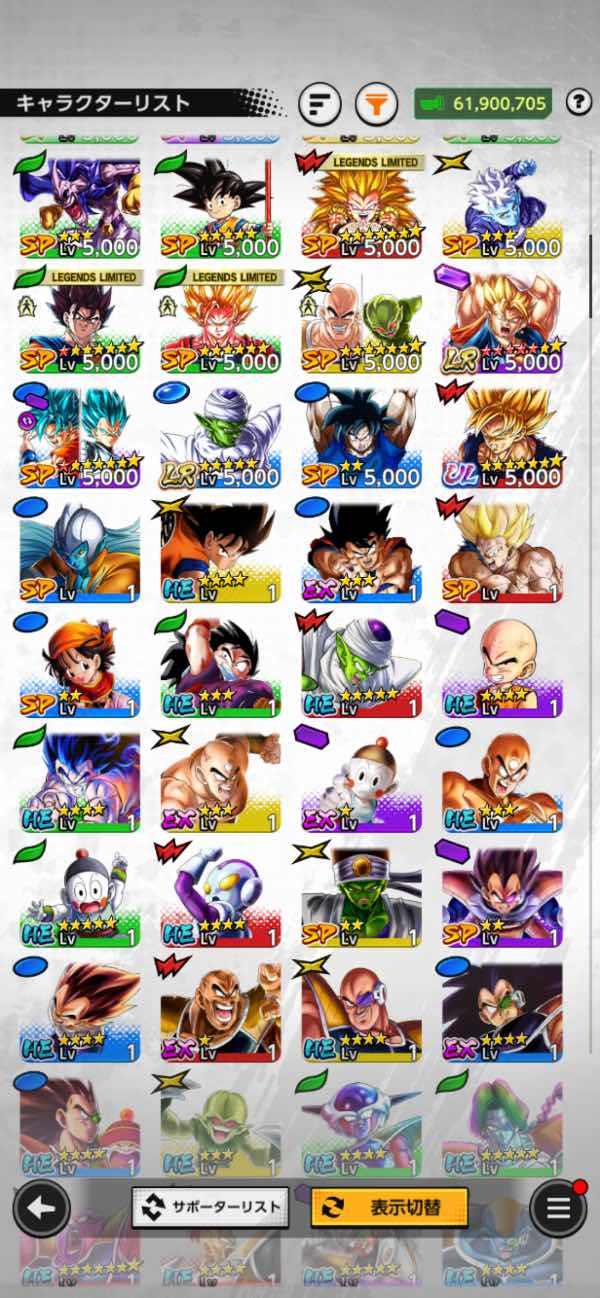The image size is (600, 1298).
Task: Open サポーターリスト
Action: tap(210, 1207)
